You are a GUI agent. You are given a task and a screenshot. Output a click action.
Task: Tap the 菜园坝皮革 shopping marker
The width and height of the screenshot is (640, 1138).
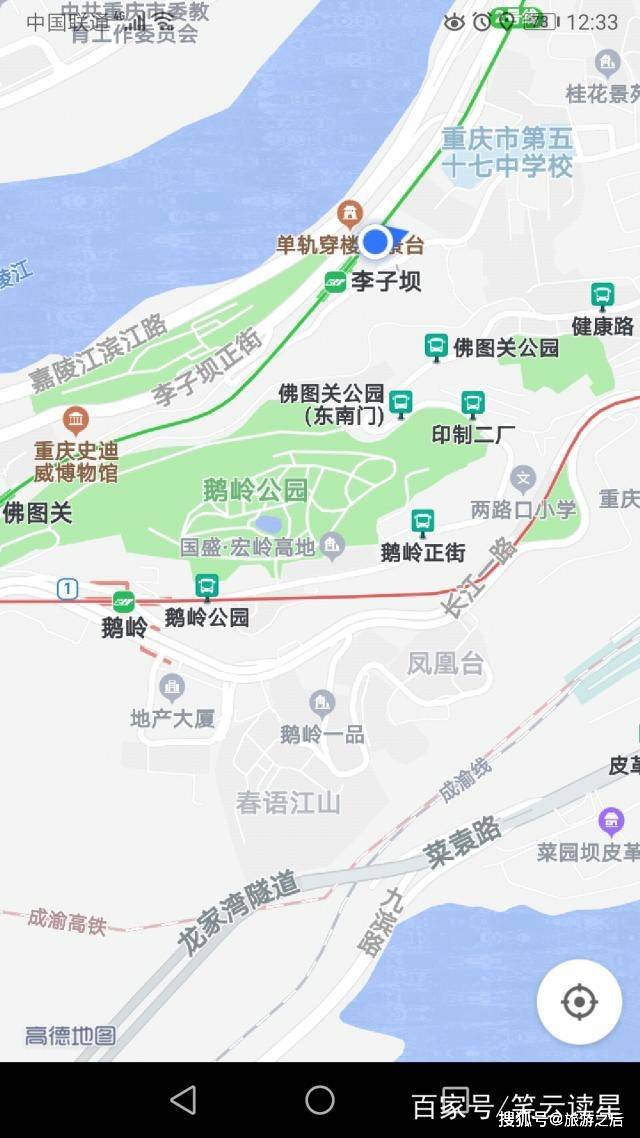[611, 822]
